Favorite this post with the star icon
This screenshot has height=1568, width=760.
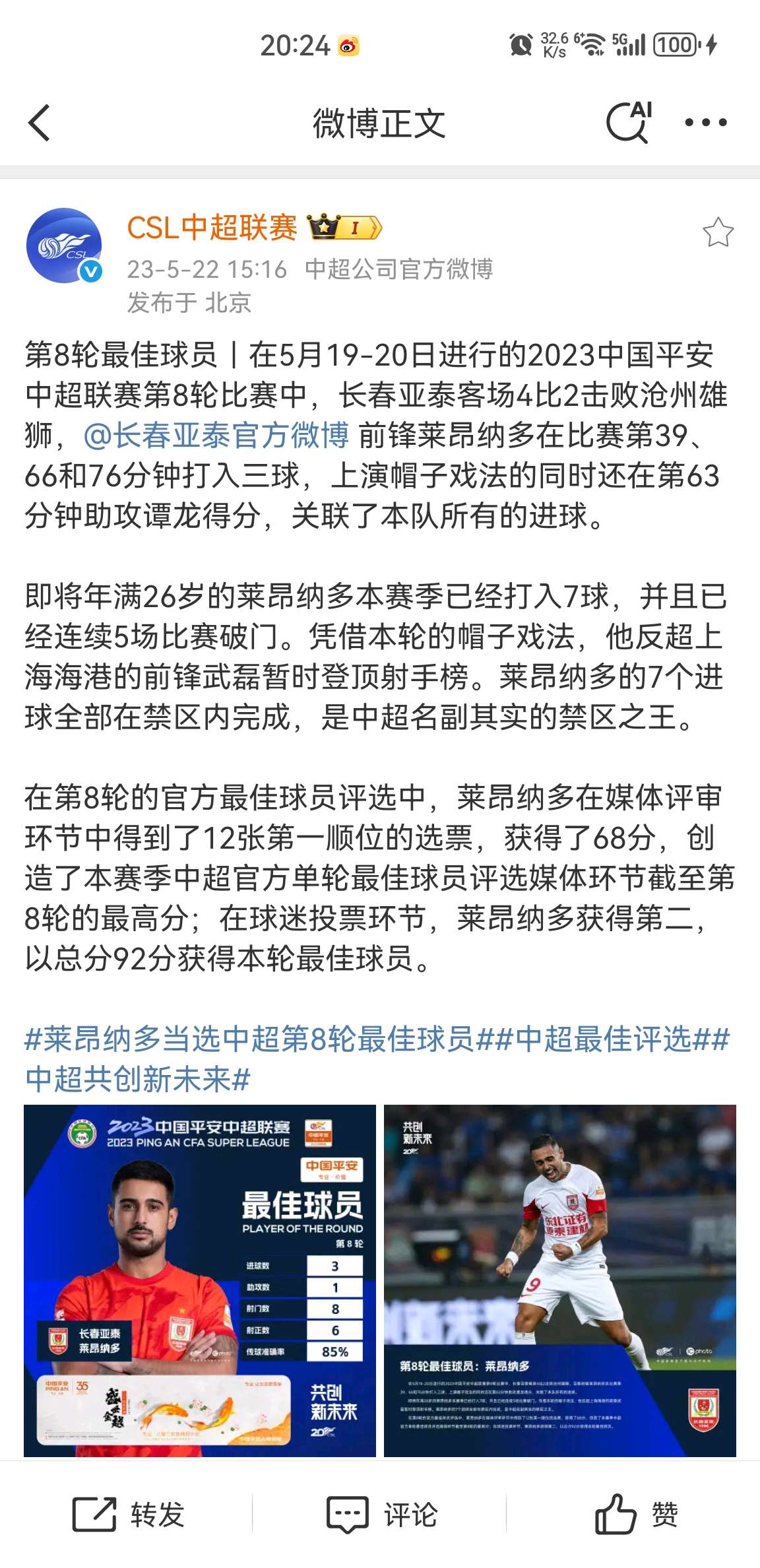pos(718,232)
